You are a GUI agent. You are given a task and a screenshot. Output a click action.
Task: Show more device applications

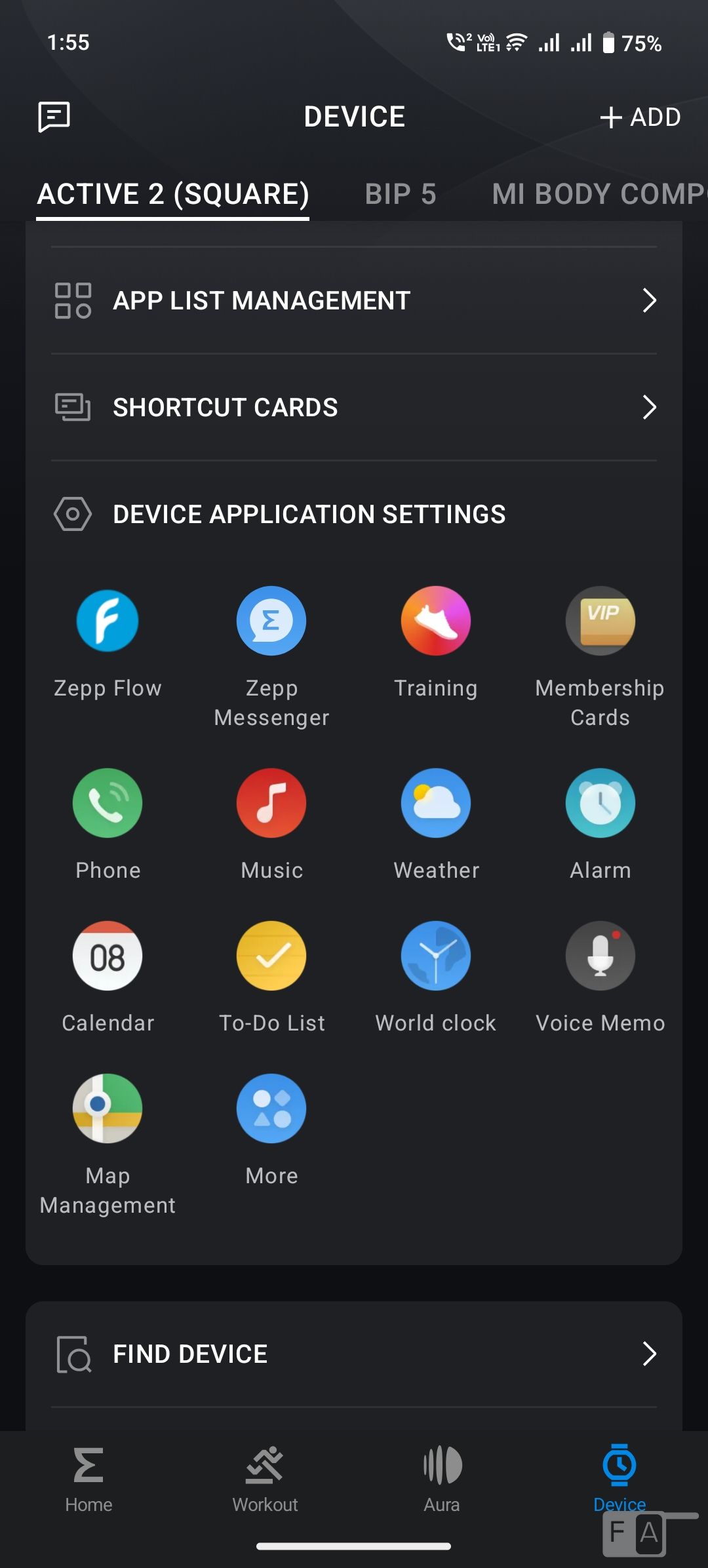[x=271, y=1108]
